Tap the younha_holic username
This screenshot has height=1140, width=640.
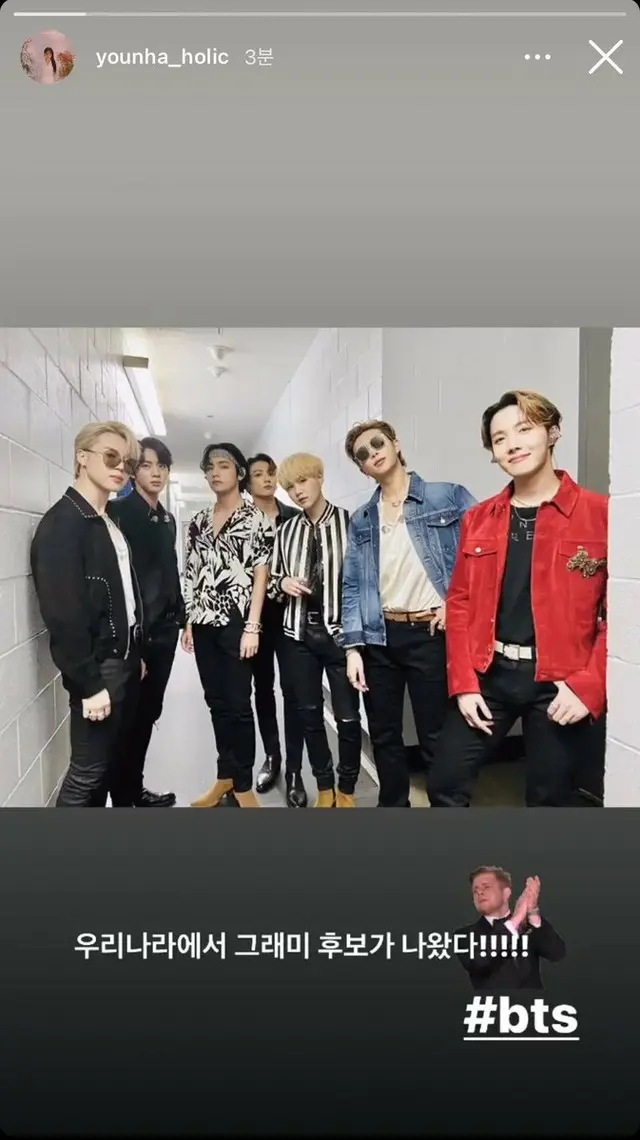coord(162,57)
